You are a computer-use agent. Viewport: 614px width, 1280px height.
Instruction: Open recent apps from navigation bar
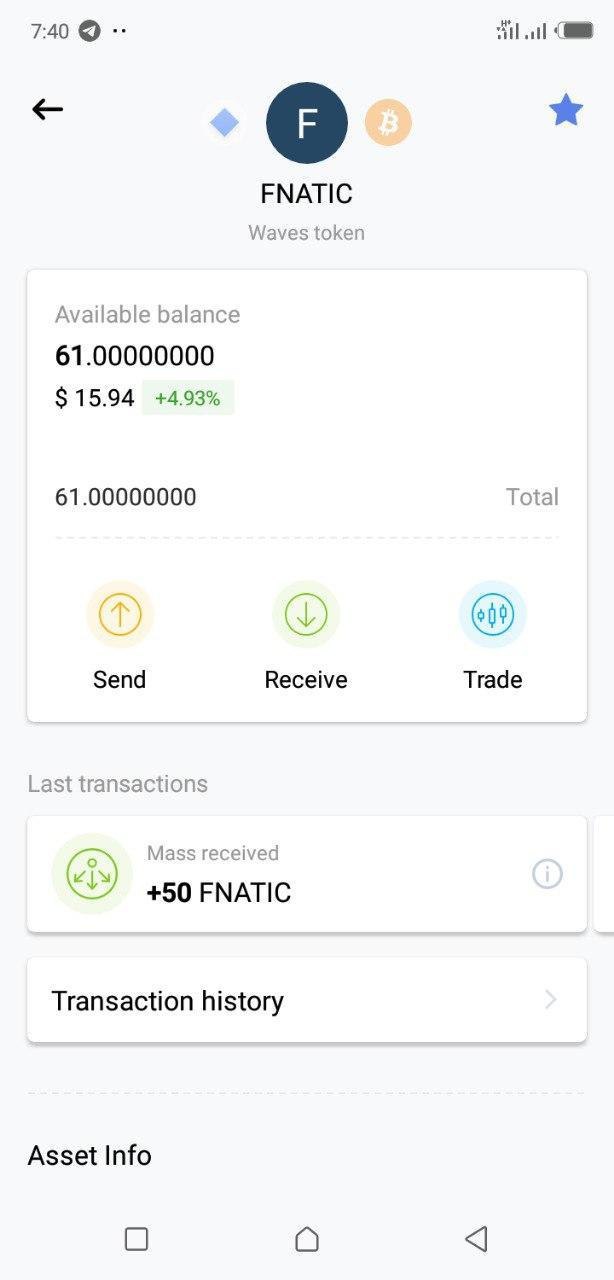coord(137,1239)
